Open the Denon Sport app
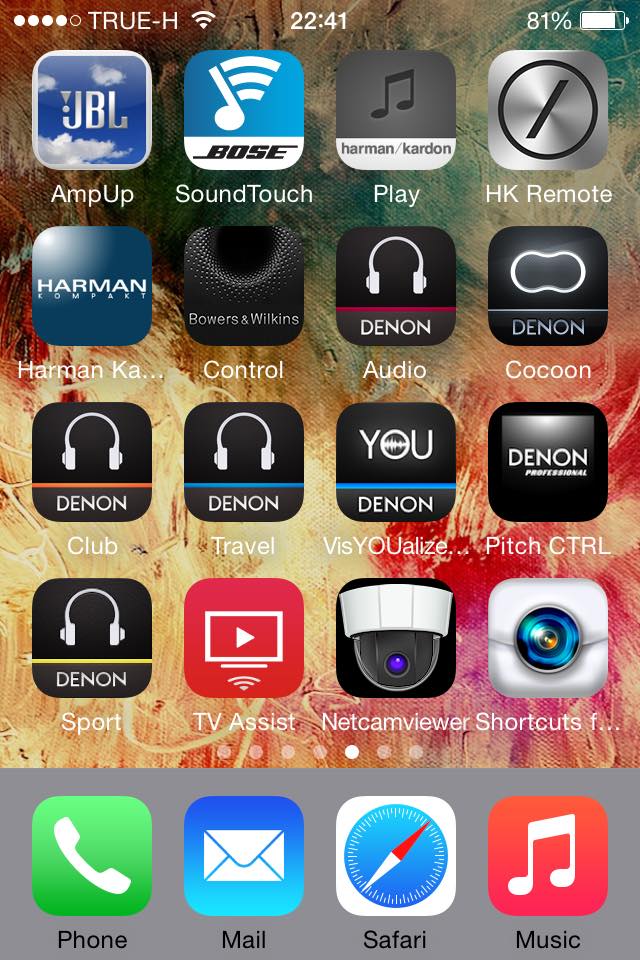This screenshot has width=640, height=960. (92, 638)
